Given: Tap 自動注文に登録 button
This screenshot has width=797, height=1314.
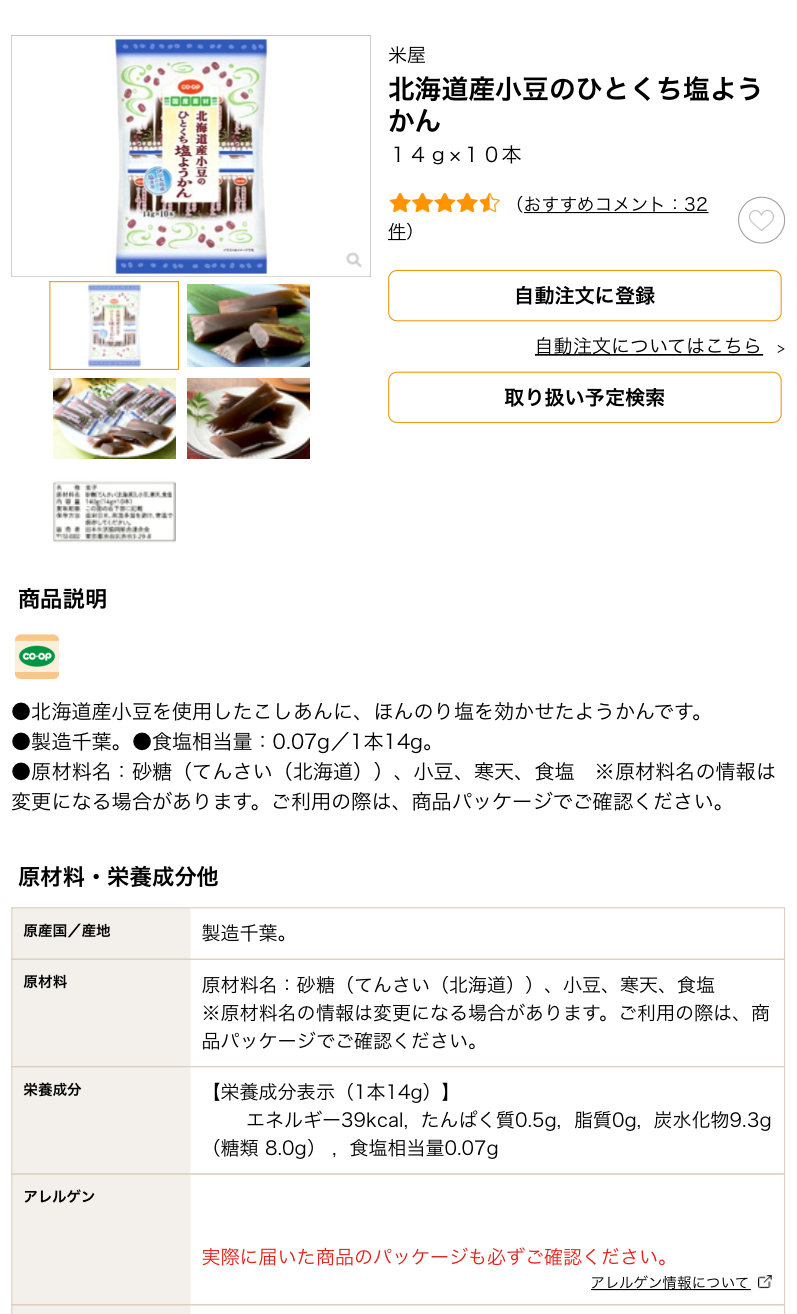Looking at the screenshot, I should coord(584,296).
